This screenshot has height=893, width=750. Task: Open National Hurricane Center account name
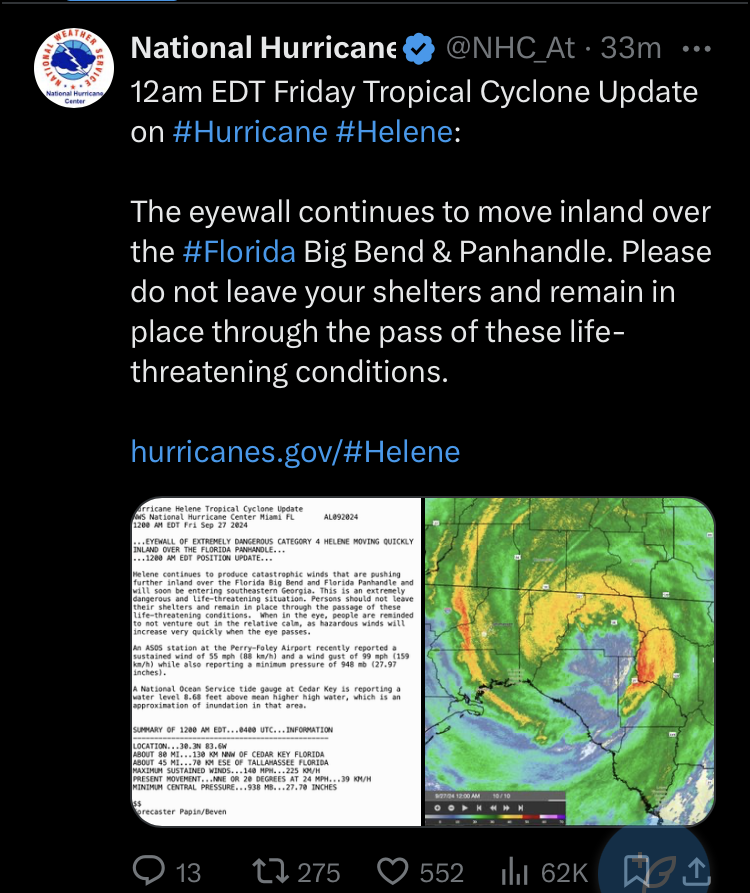click(264, 48)
